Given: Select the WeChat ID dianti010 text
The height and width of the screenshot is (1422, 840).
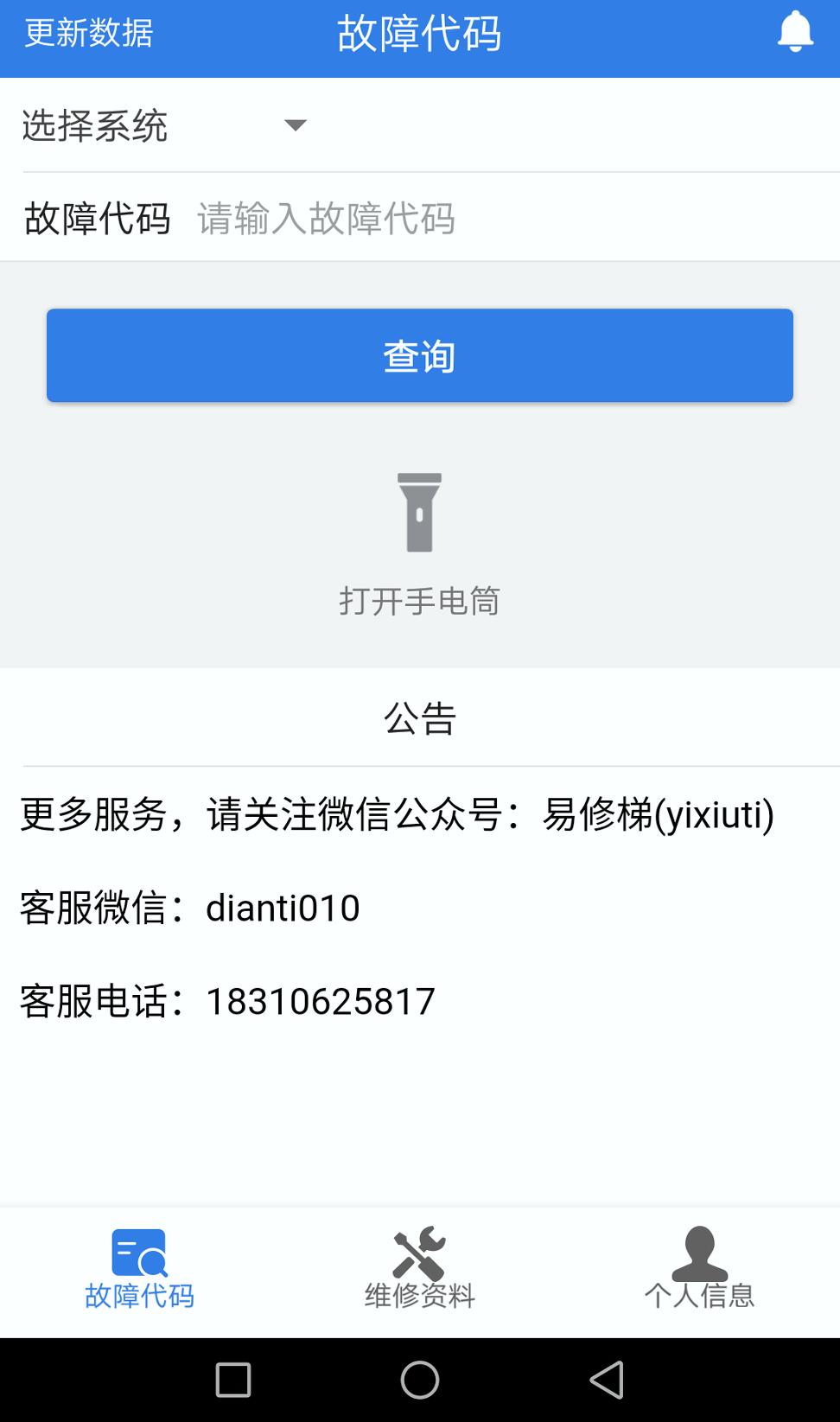Looking at the screenshot, I should click(282, 908).
